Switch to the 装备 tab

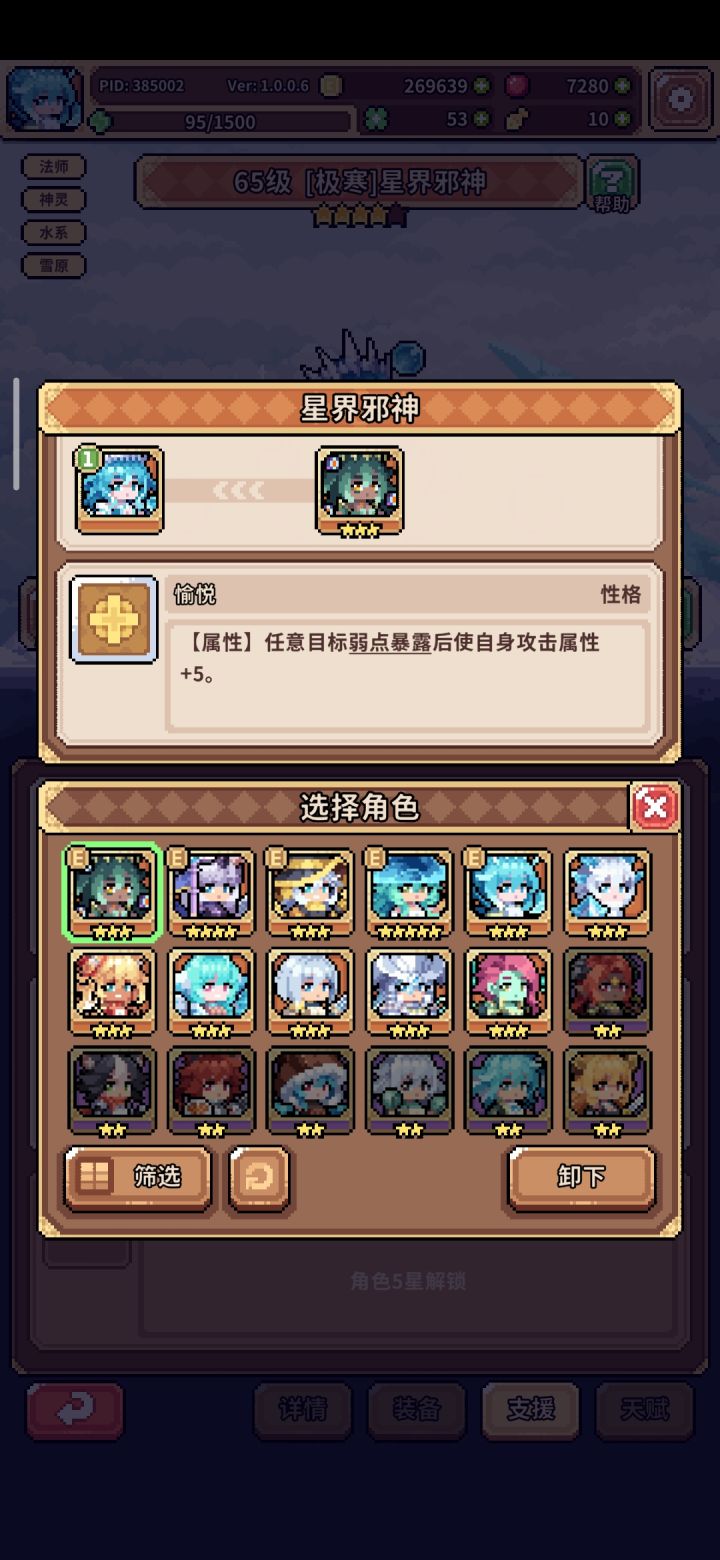(x=417, y=1411)
